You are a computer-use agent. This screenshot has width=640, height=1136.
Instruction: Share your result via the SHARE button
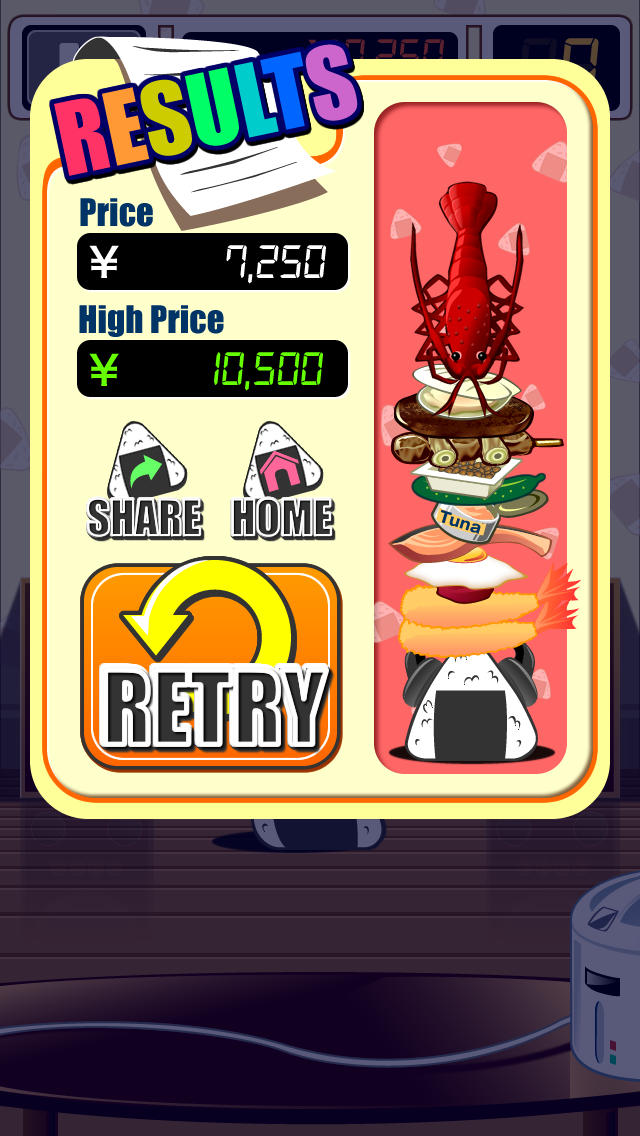145,483
